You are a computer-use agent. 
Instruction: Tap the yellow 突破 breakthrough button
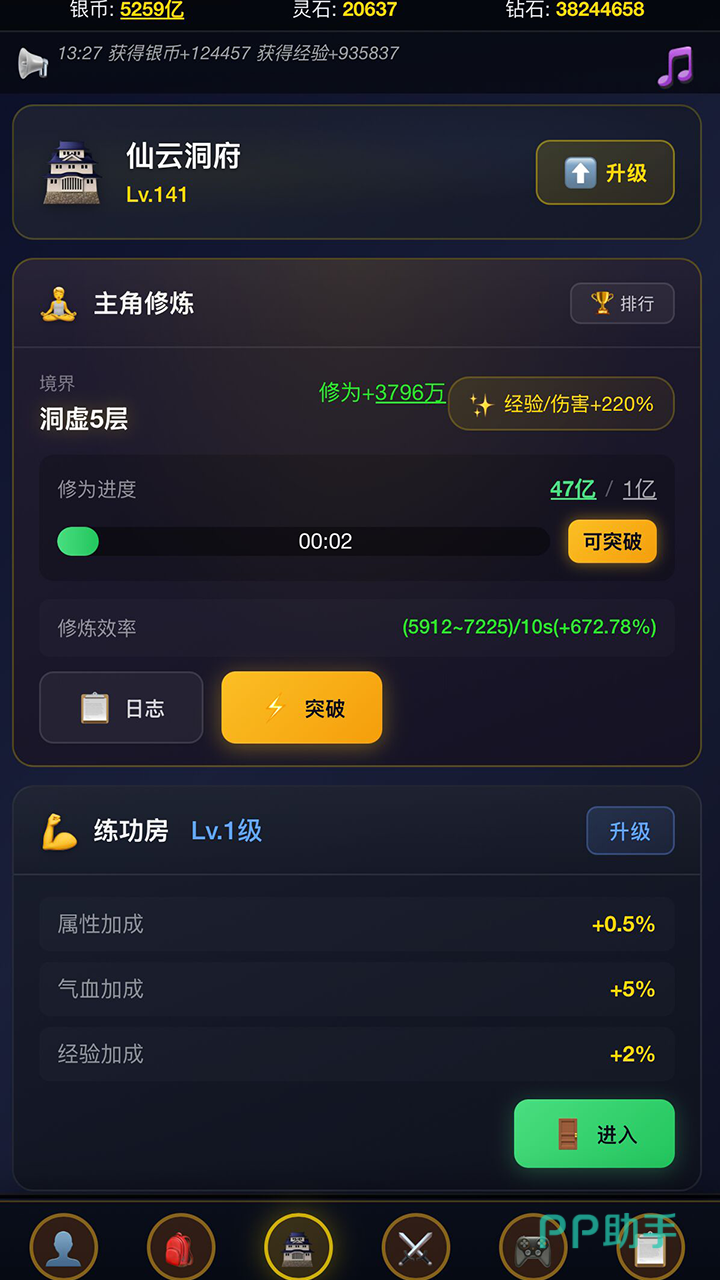point(301,708)
